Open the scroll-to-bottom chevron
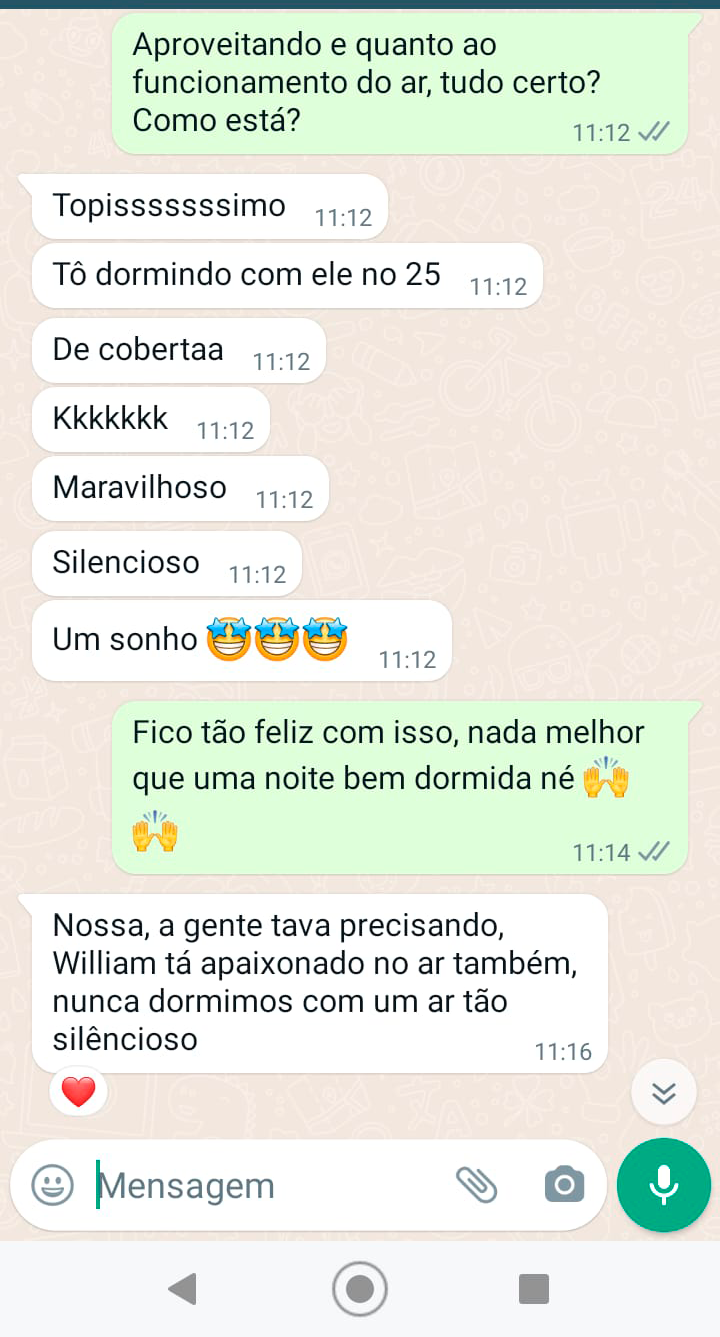The image size is (720, 1337). tap(663, 1091)
